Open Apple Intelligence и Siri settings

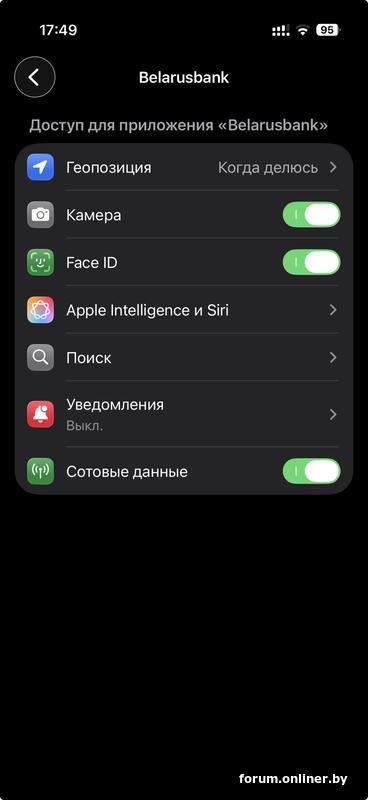pyautogui.click(x=184, y=310)
